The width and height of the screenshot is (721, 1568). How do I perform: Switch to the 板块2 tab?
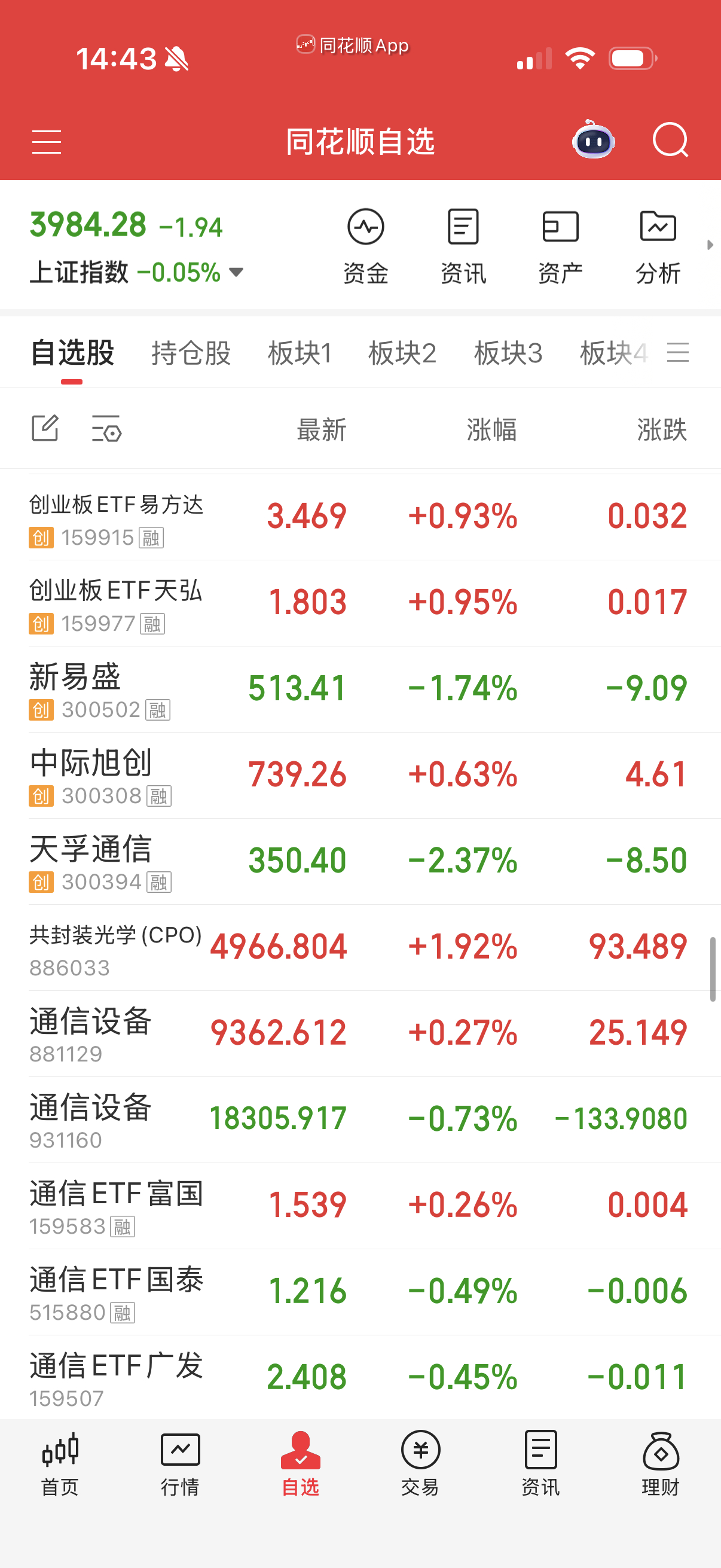click(404, 353)
